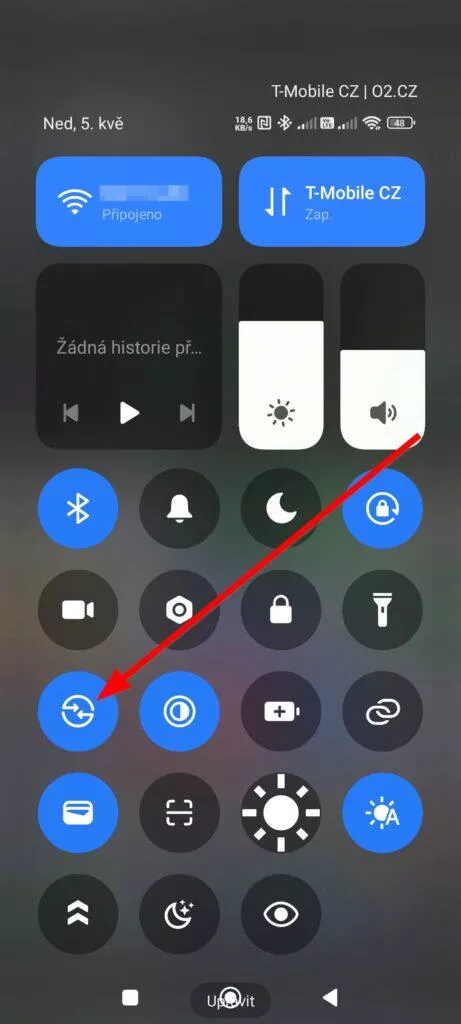461x1024 pixels.
Task: Toggle the wallet card tile
Action: 78,812
